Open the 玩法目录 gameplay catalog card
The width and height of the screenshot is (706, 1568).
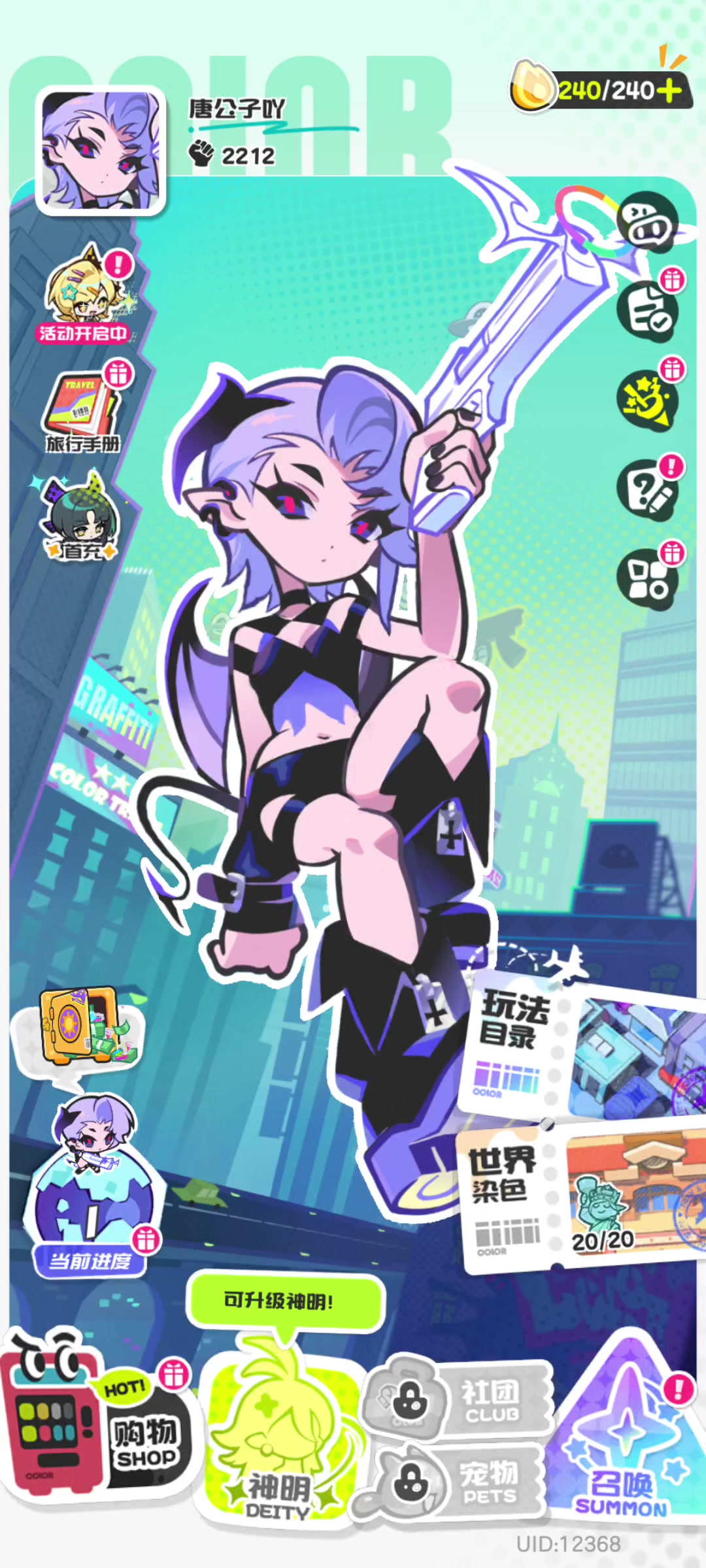(582, 1045)
